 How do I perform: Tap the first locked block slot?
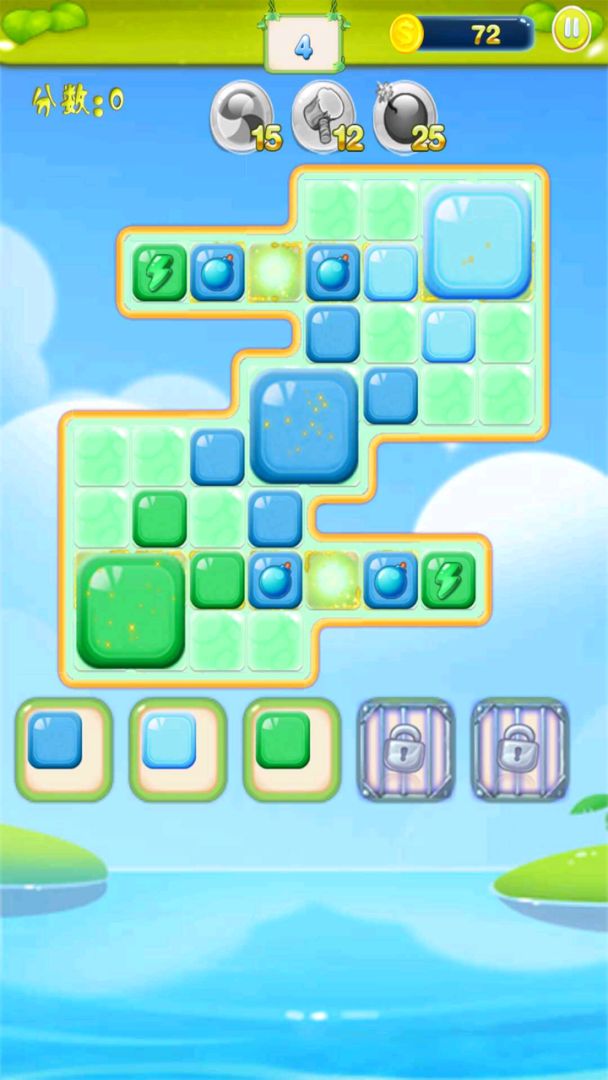pos(406,749)
